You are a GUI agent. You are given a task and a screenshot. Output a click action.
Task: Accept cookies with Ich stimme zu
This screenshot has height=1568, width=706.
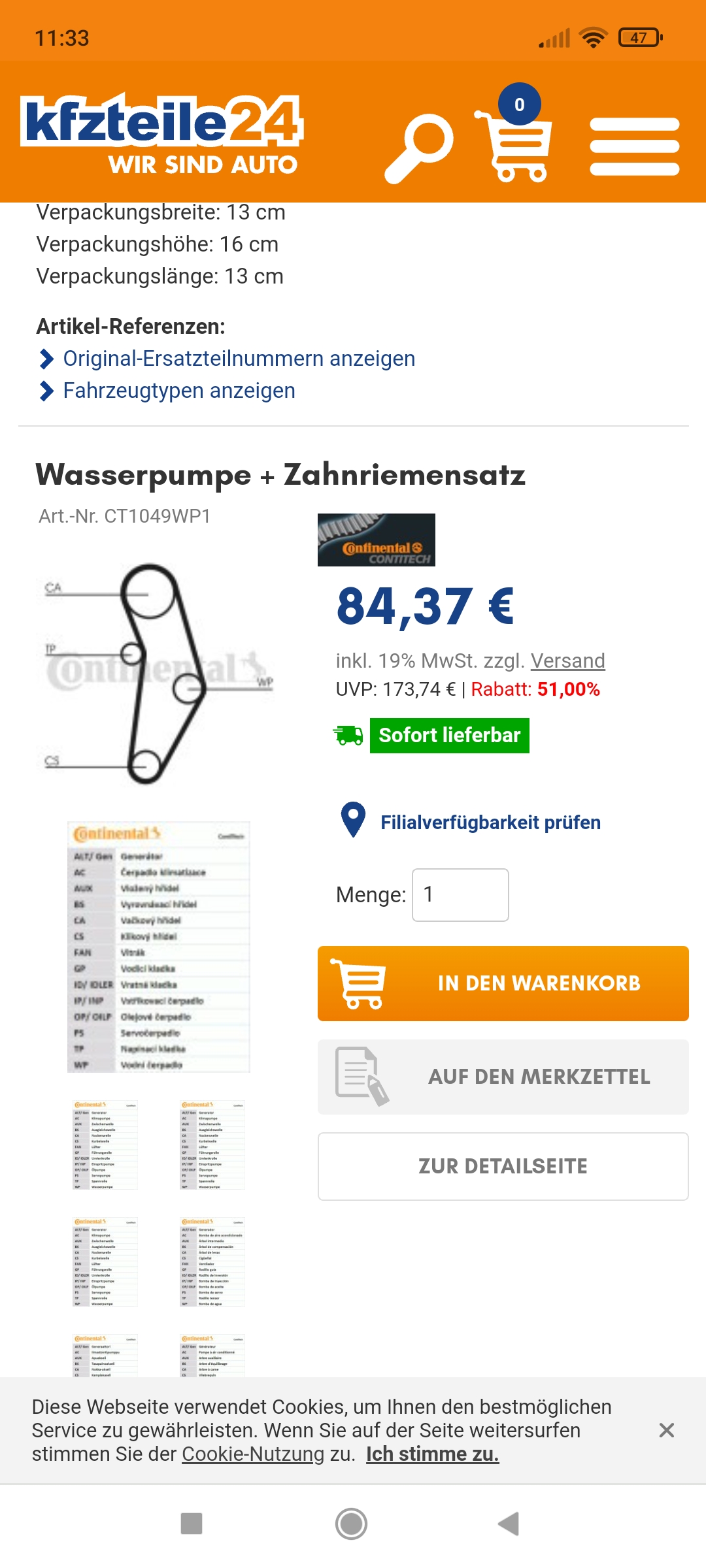(x=432, y=1454)
